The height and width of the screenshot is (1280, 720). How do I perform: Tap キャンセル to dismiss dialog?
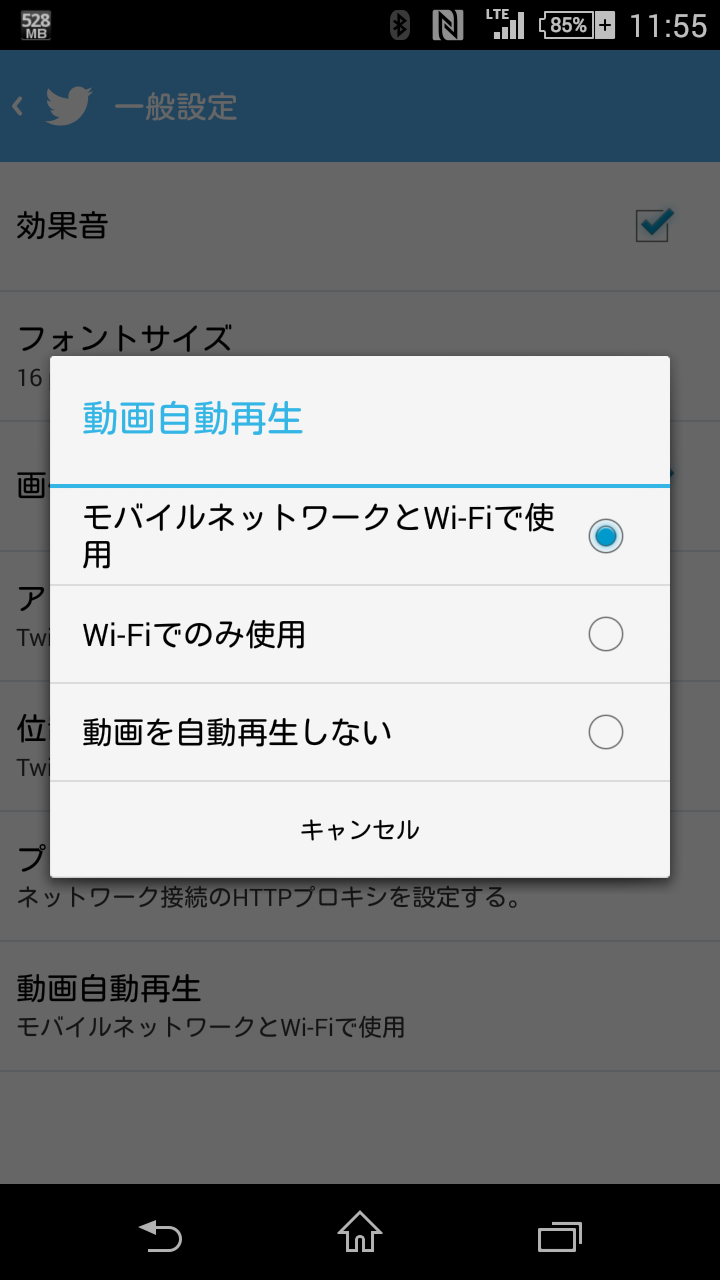[x=360, y=829]
